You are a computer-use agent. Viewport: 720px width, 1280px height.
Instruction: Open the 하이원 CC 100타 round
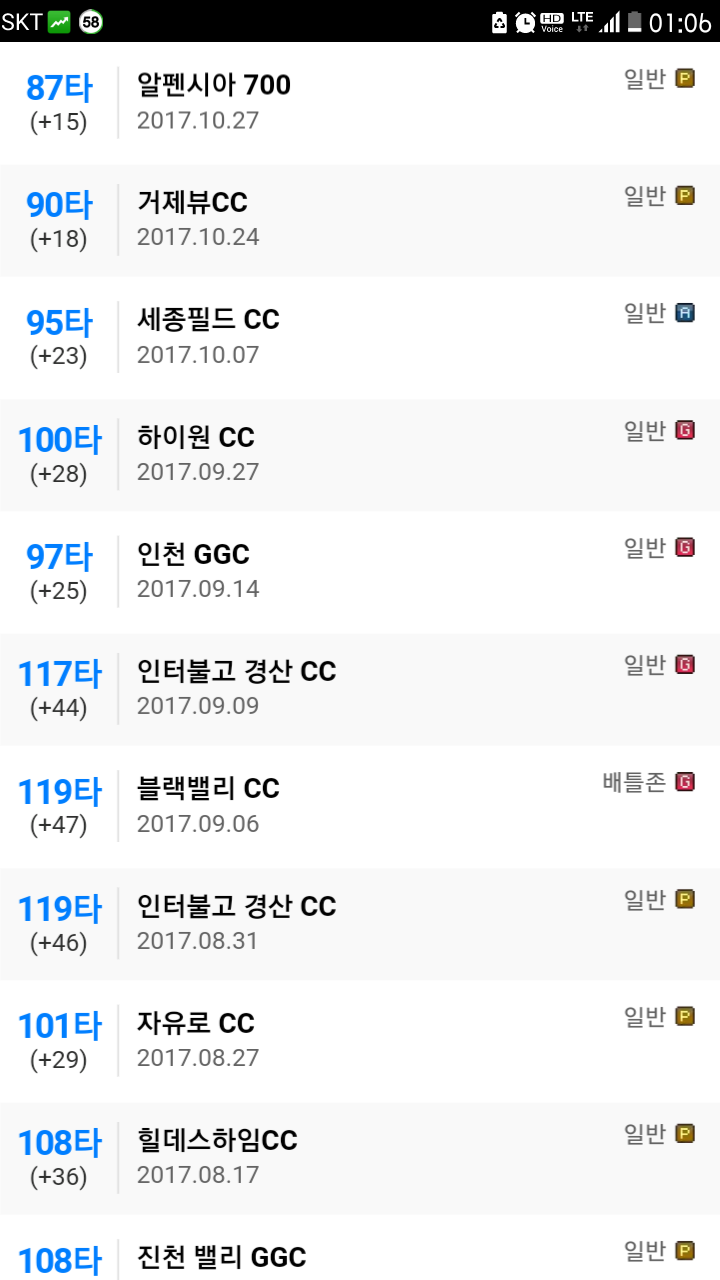click(360, 454)
